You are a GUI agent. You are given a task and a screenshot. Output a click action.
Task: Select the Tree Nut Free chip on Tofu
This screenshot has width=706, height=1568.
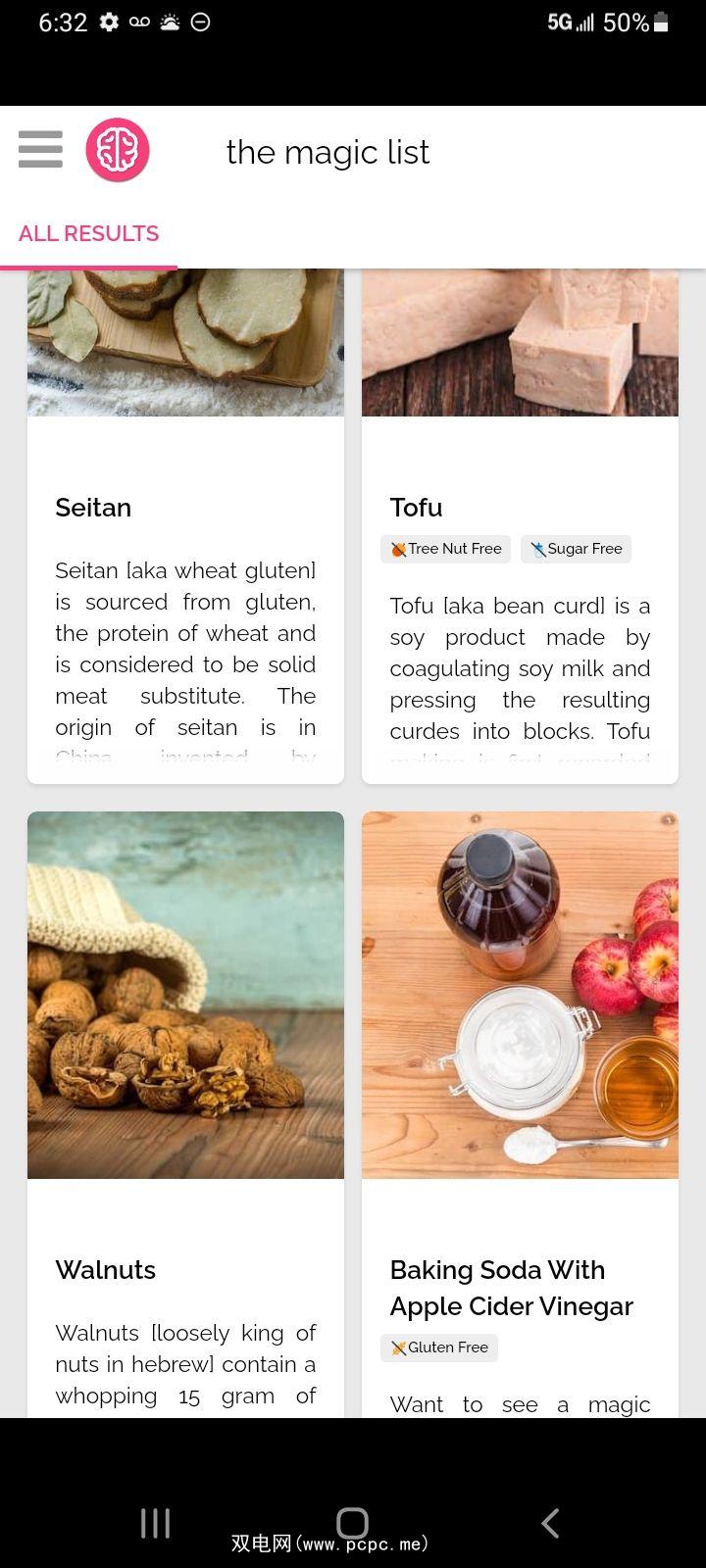[446, 549]
